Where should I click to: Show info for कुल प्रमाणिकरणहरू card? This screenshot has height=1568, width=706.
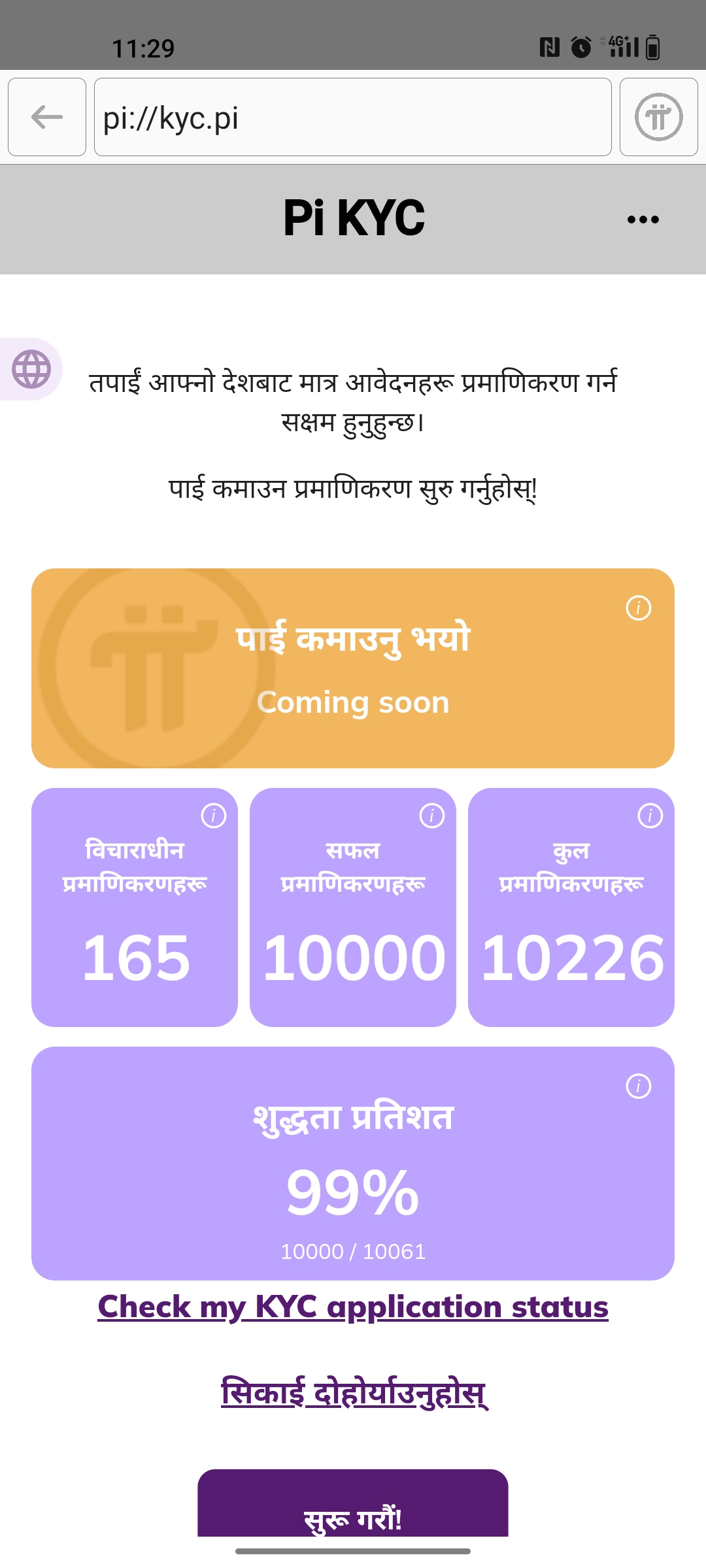pyautogui.click(x=650, y=815)
